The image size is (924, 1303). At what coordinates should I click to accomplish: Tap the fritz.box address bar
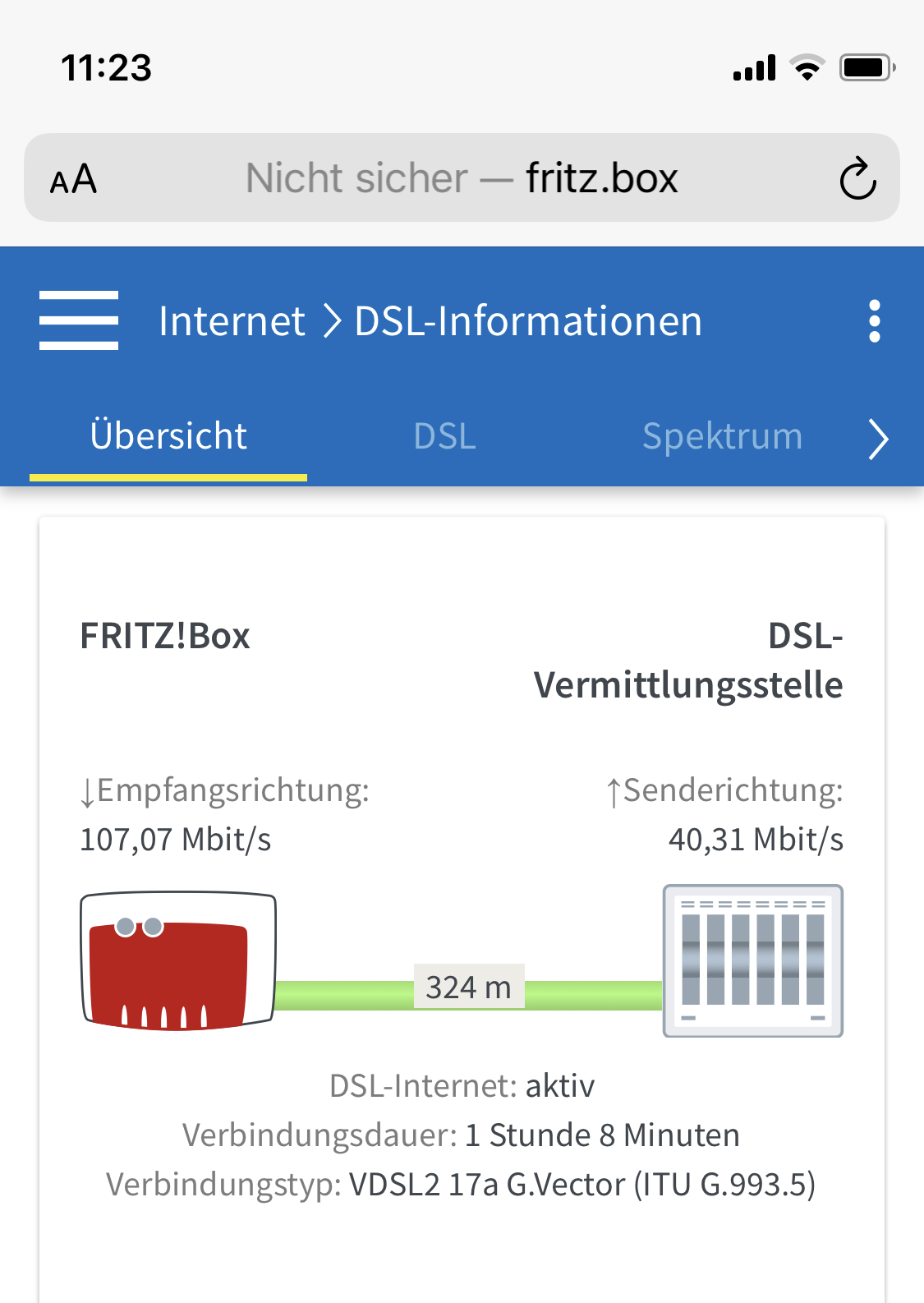[462, 178]
